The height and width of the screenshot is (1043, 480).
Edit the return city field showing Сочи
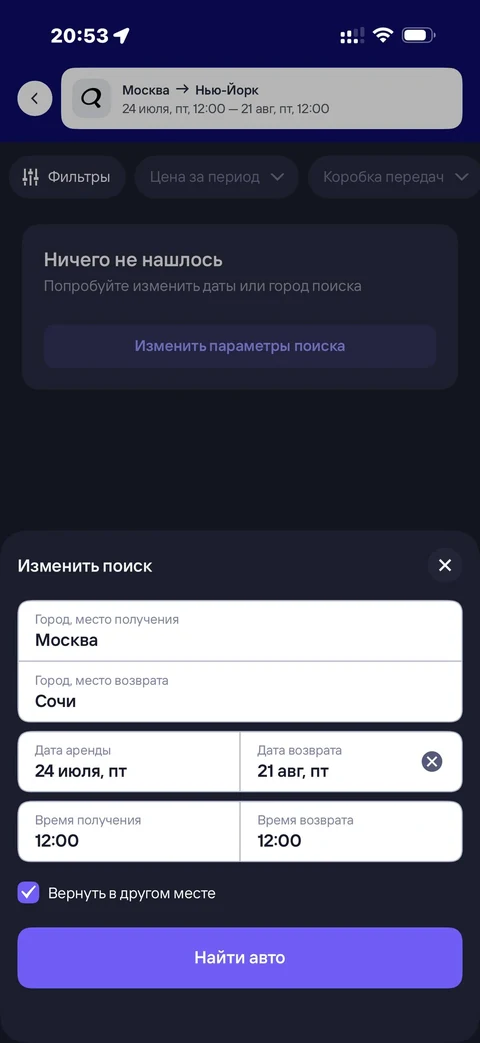coord(240,692)
